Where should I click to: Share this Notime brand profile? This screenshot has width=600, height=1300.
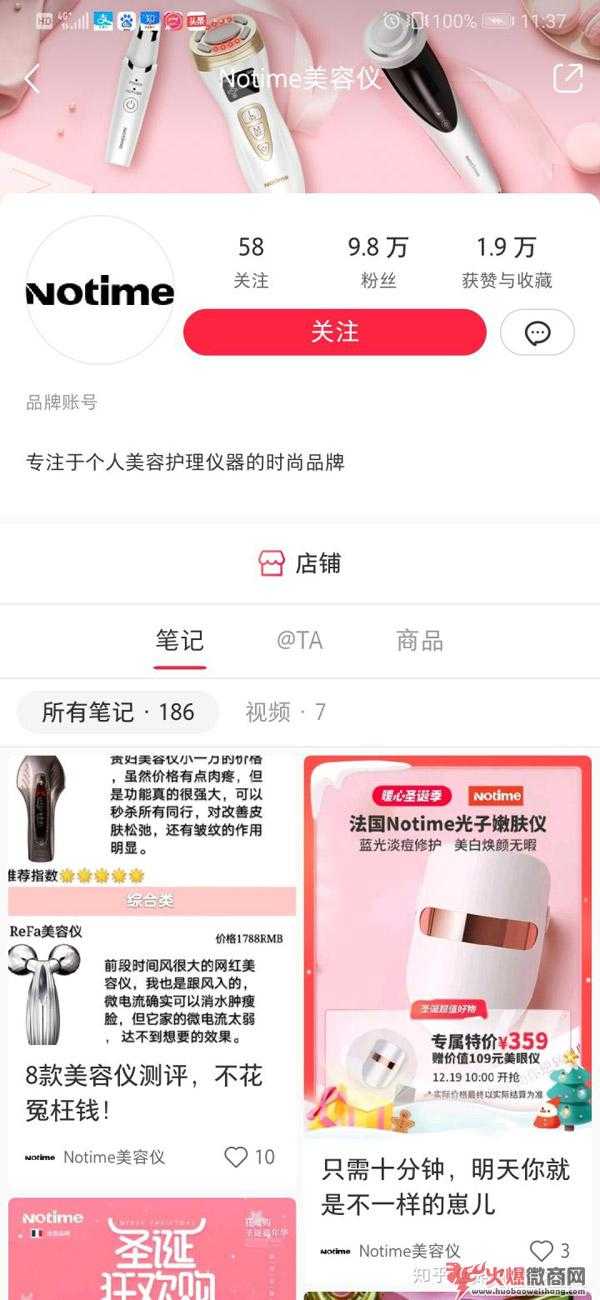tap(567, 79)
